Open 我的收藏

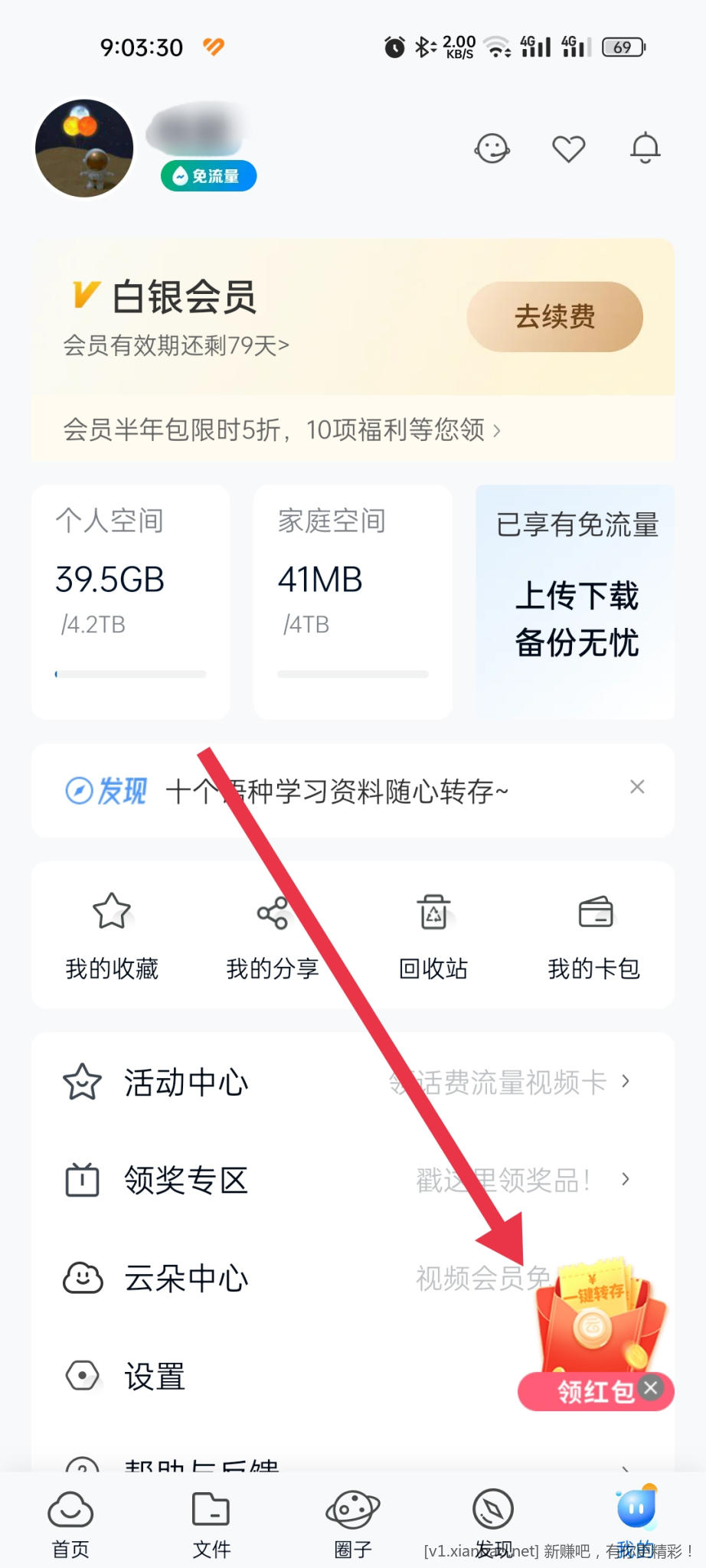coord(112,935)
